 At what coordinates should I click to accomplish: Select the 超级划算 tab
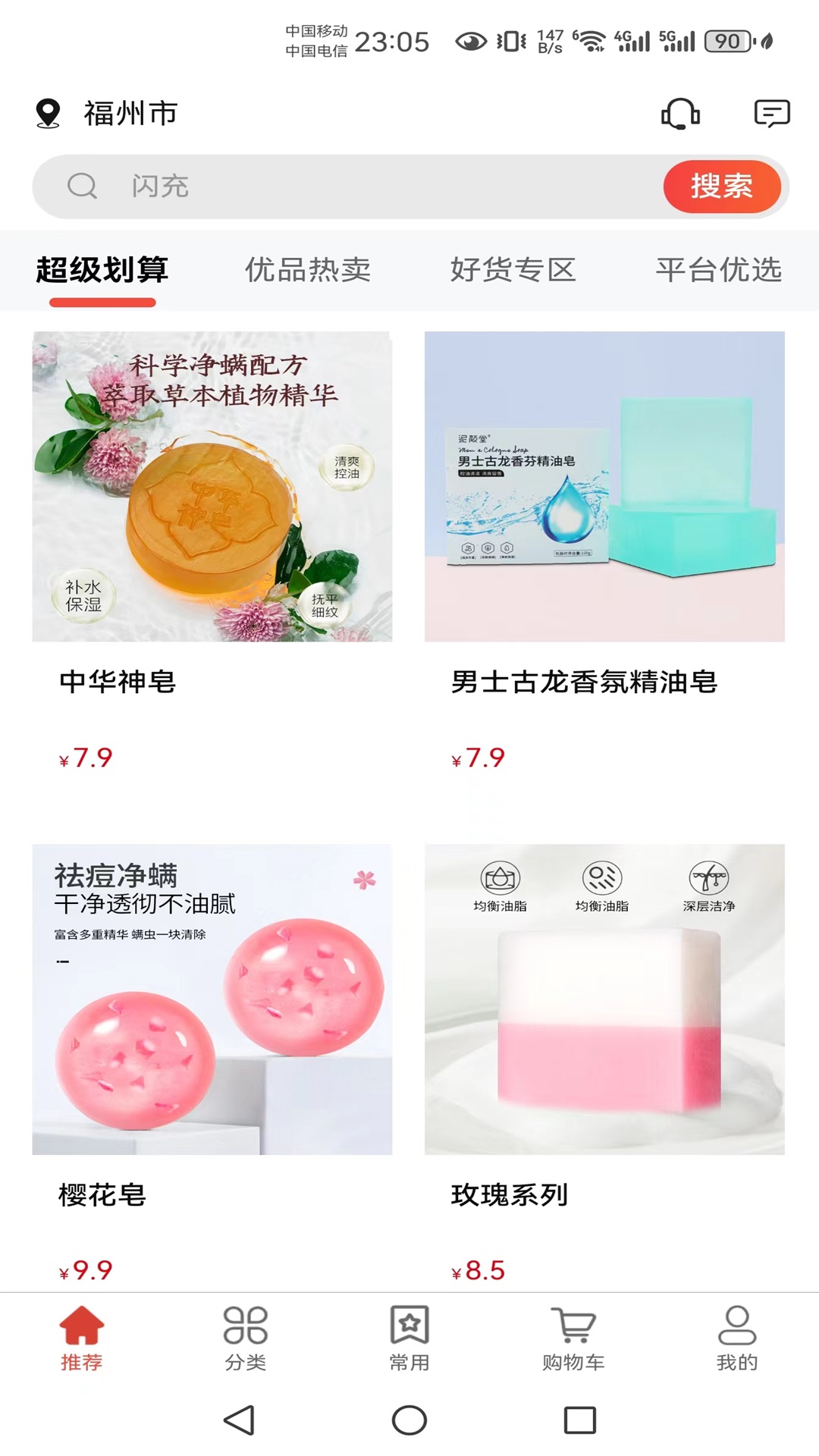[x=102, y=271]
